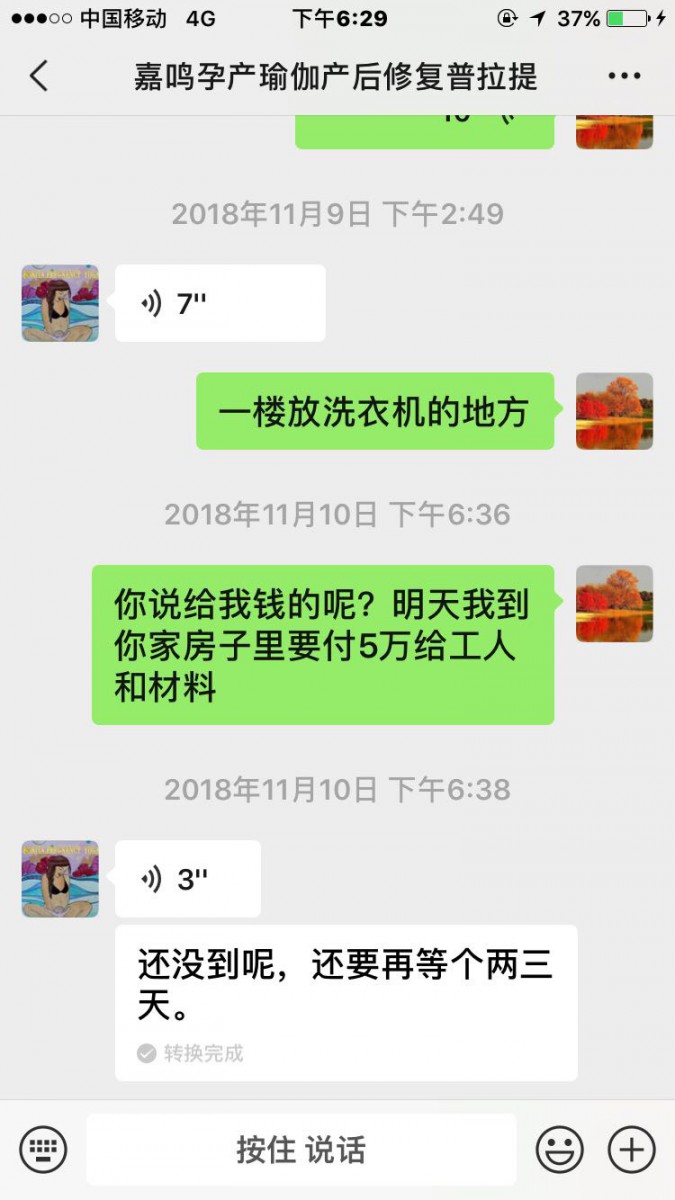Open the chat info overflow menu
The width and height of the screenshot is (675, 1200).
pyautogui.click(x=625, y=76)
